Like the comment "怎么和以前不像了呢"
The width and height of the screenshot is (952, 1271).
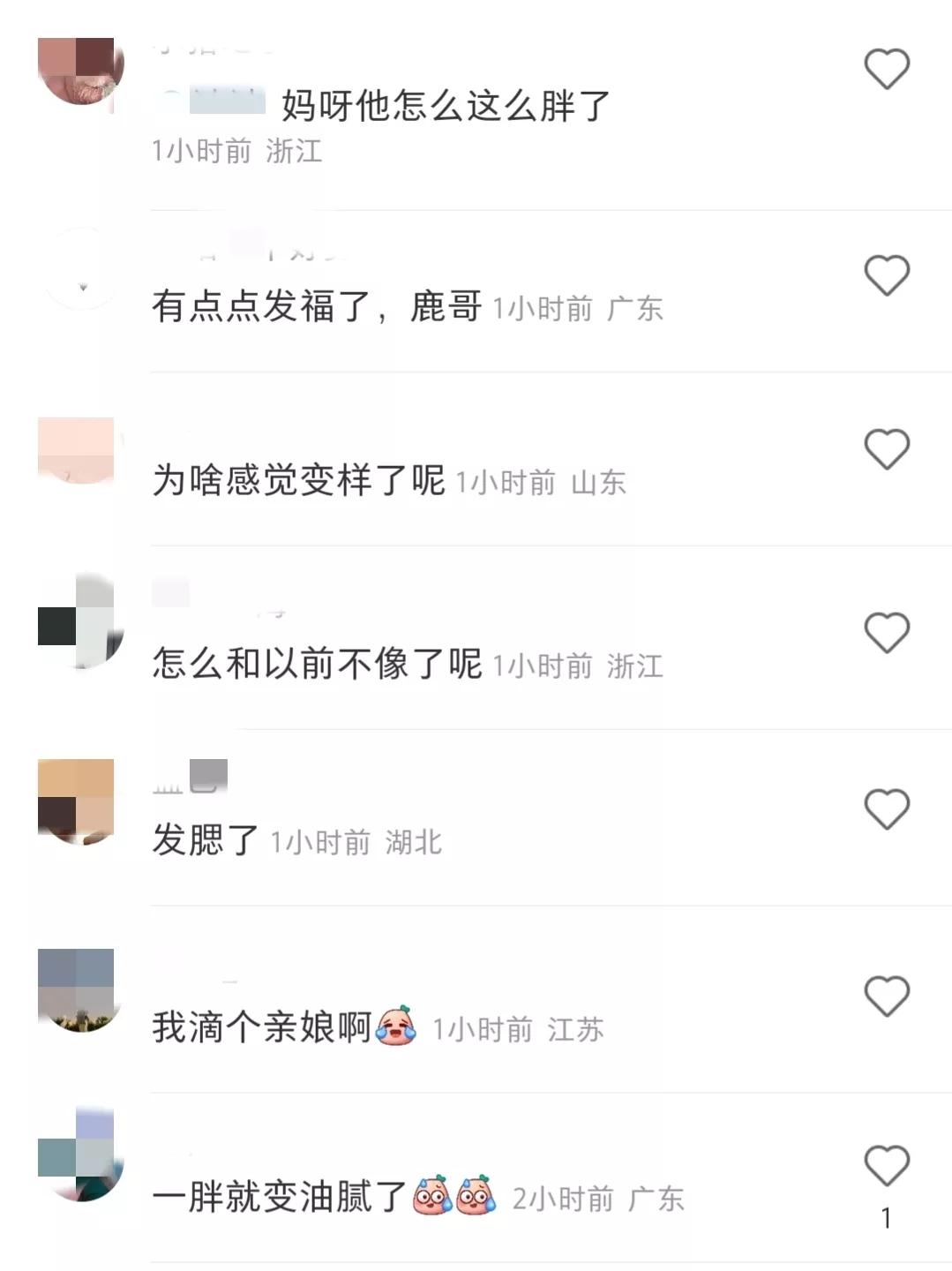click(886, 633)
